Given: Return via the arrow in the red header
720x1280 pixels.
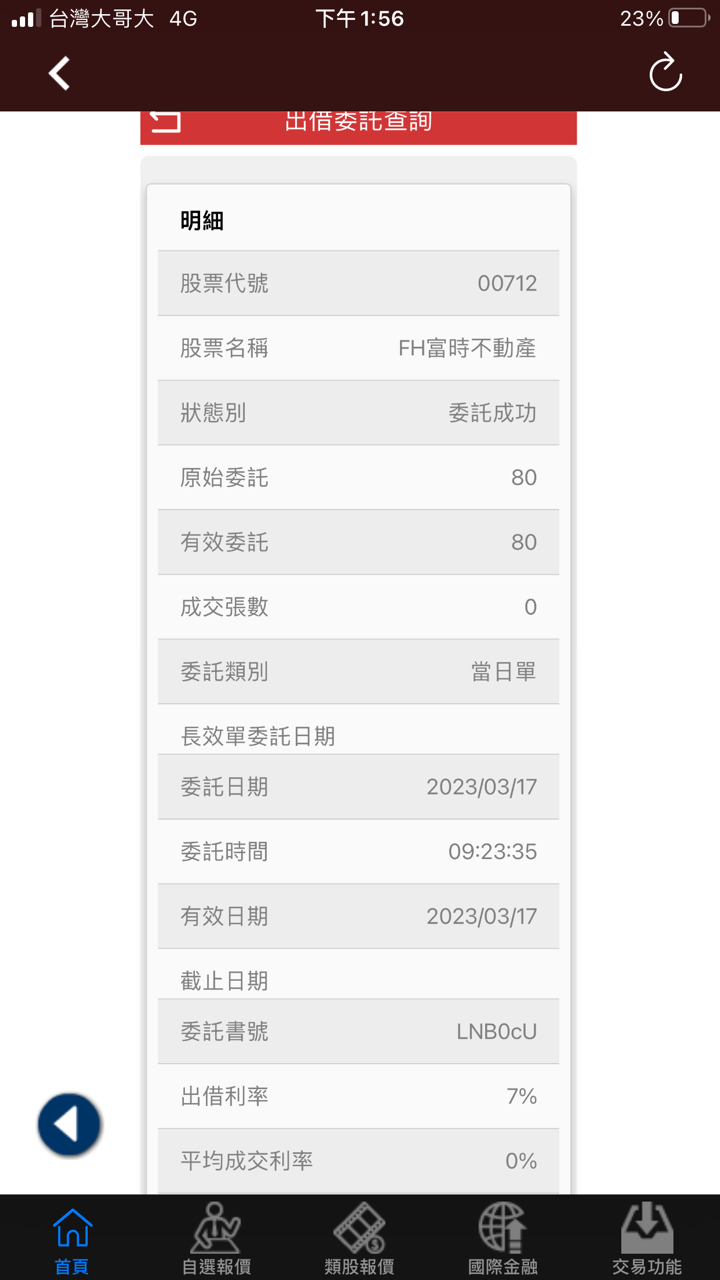Looking at the screenshot, I should click(x=166, y=122).
